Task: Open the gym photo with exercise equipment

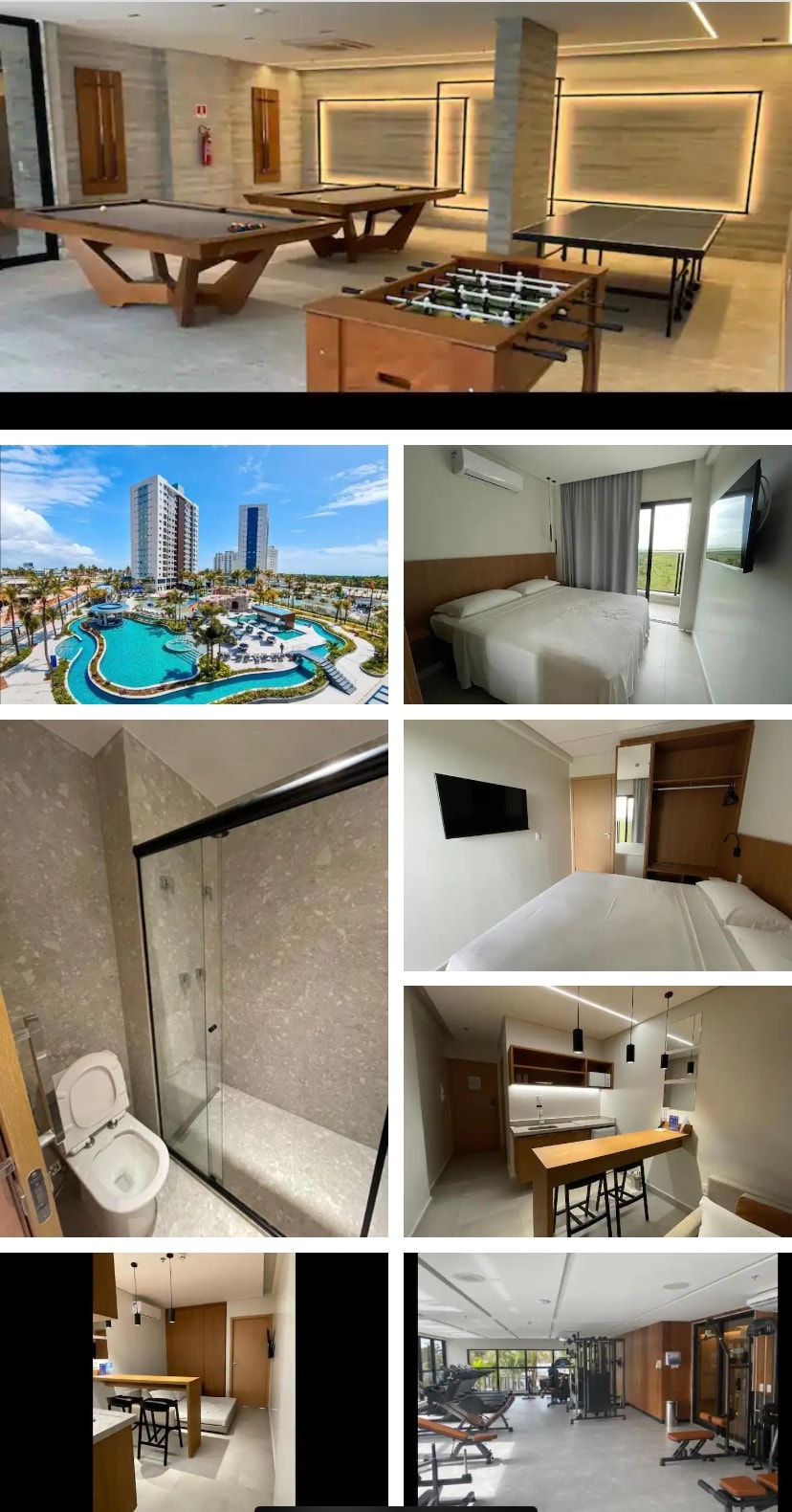Action: 597,1378
